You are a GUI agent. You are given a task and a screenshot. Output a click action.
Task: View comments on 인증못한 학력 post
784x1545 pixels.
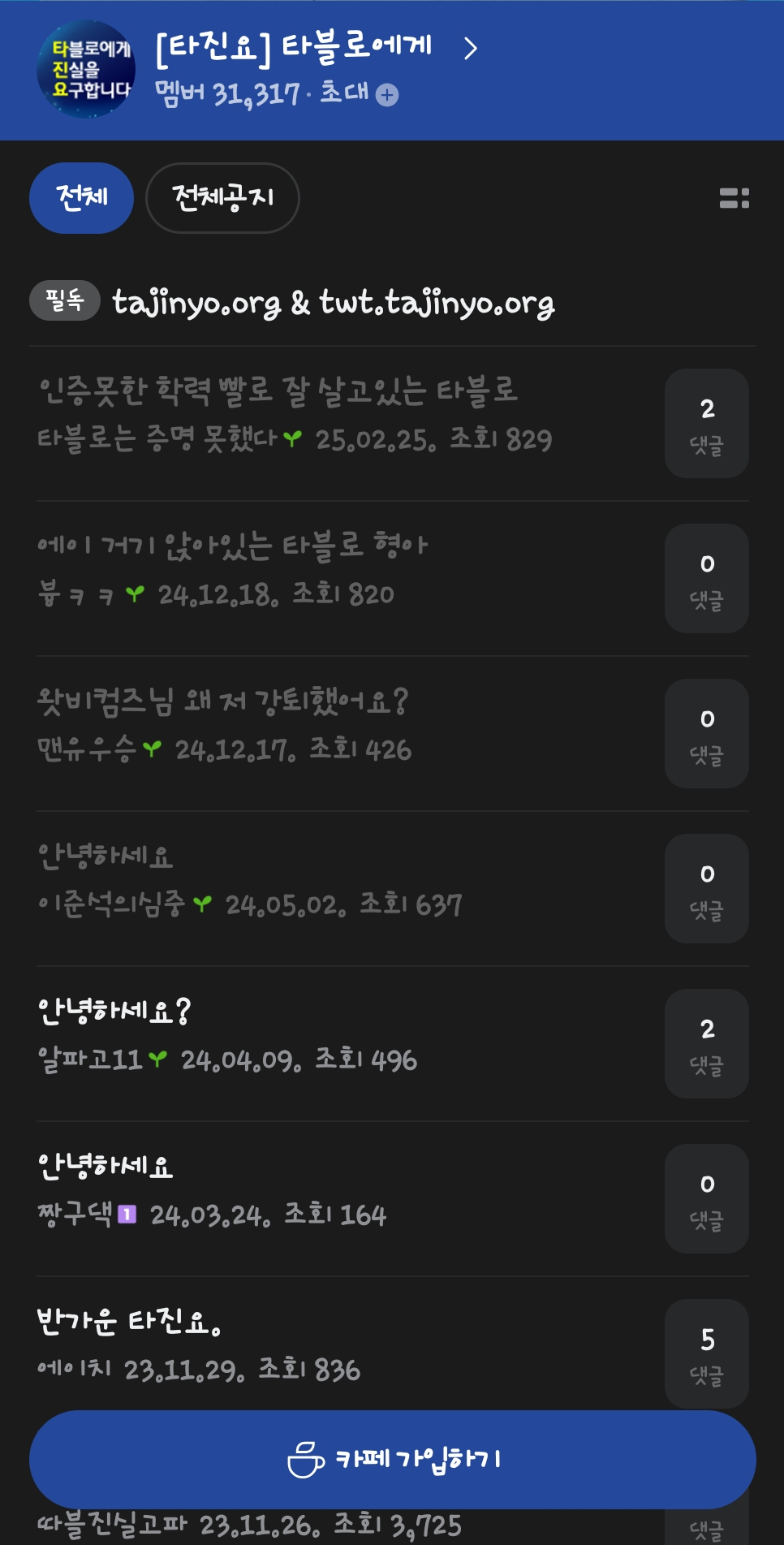pos(707,423)
